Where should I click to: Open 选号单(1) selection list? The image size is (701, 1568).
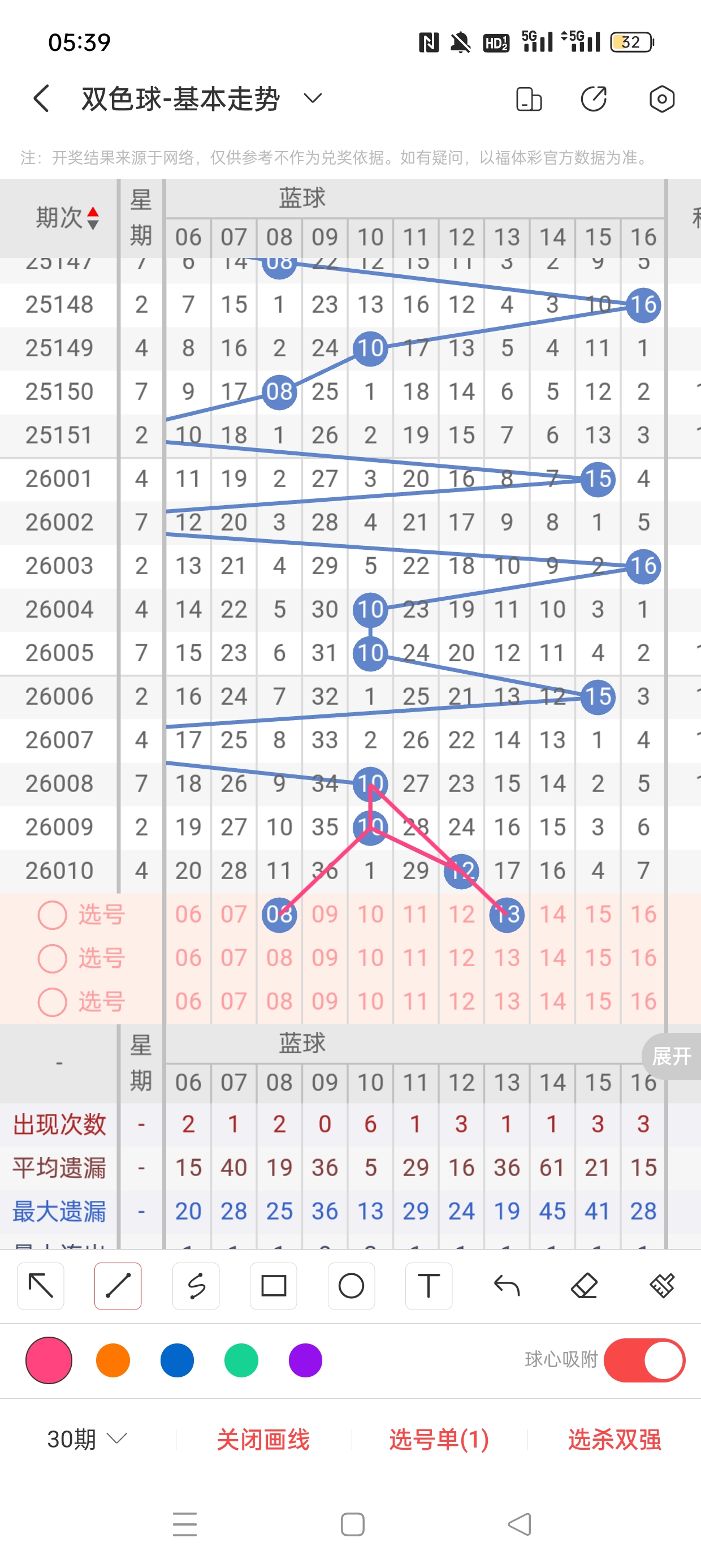tap(439, 1439)
